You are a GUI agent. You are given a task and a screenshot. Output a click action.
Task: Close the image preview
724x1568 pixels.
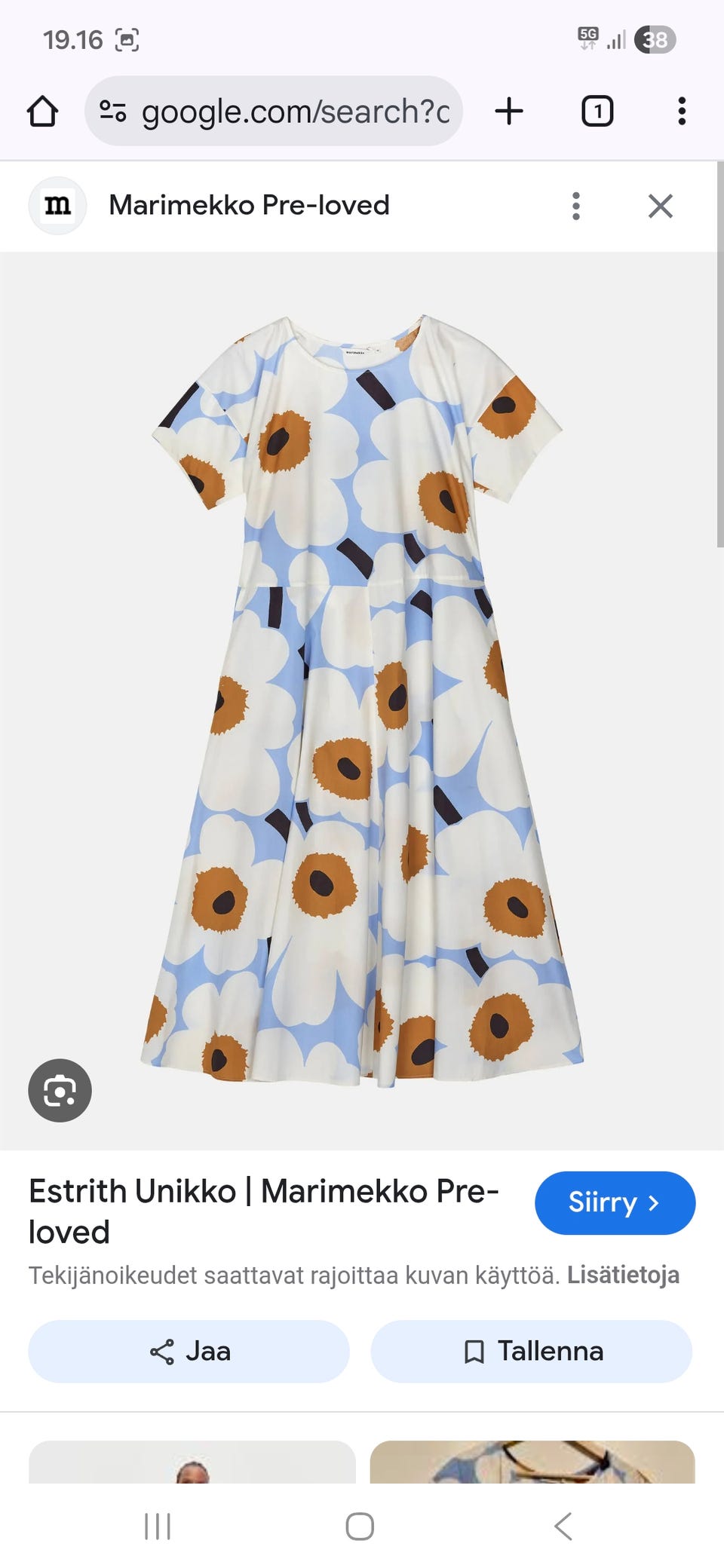coord(660,206)
